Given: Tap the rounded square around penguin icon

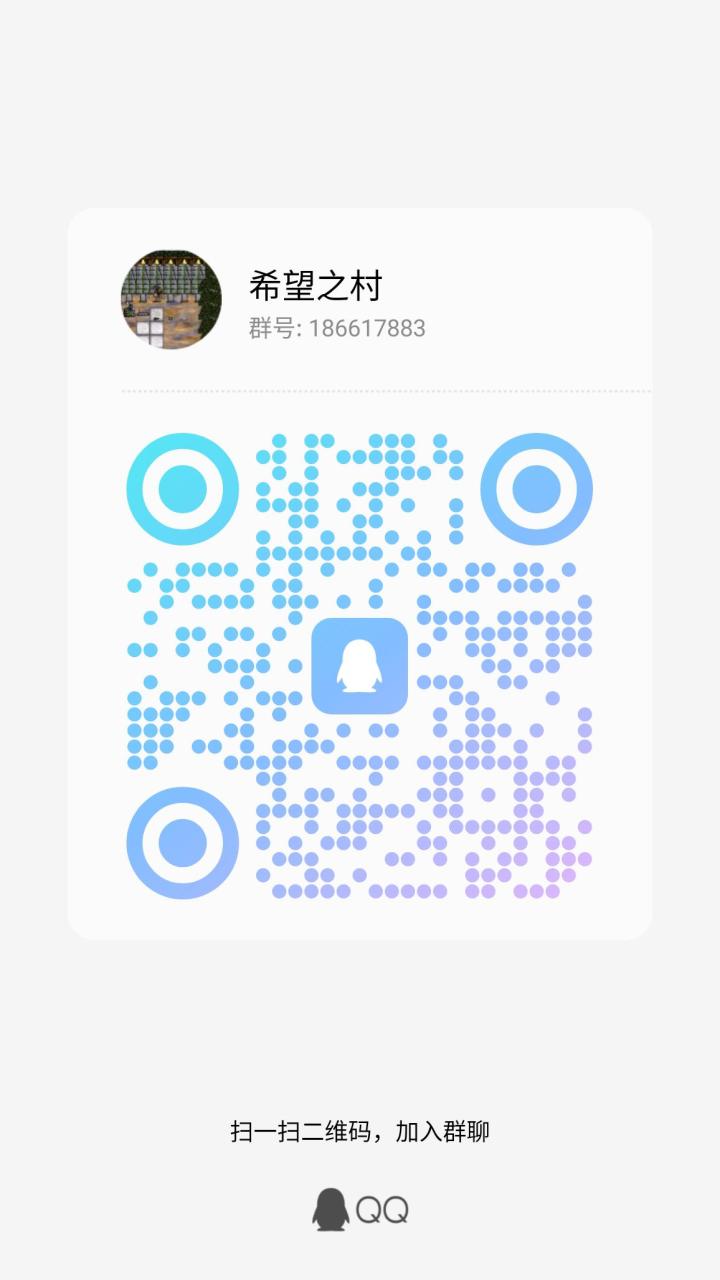Looking at the screenshot, I should pos(362,667).
